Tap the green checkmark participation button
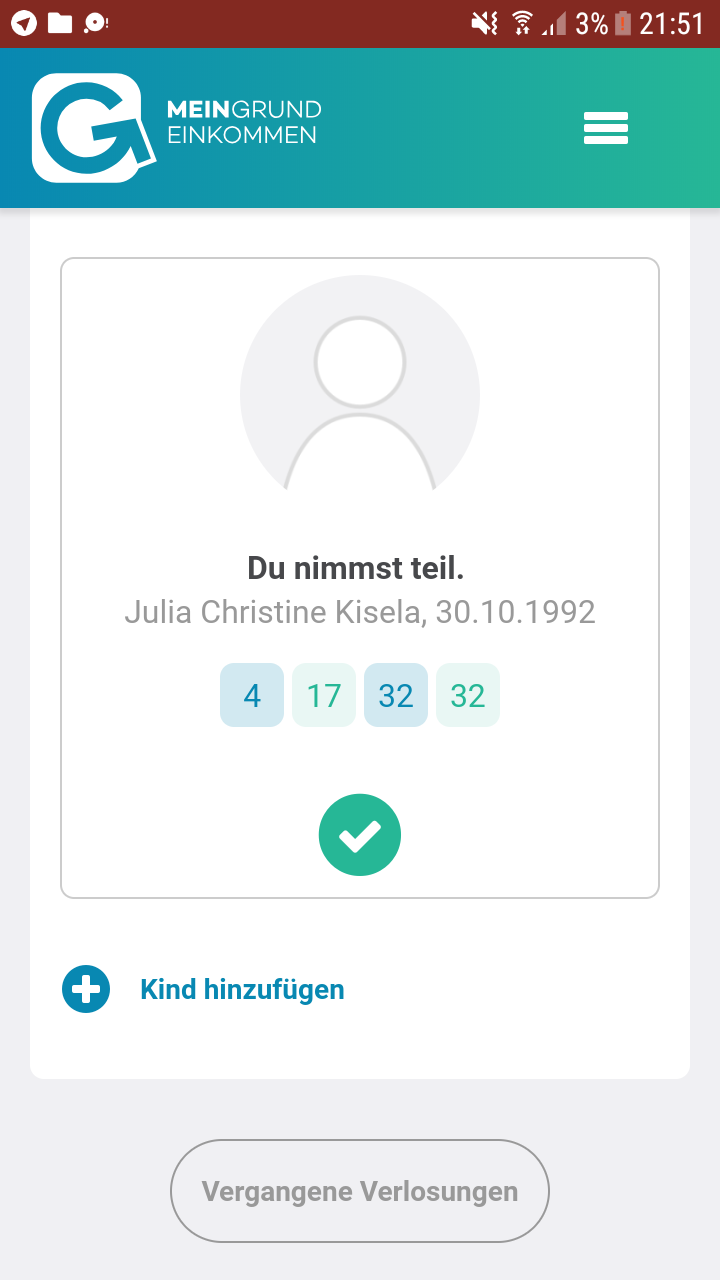The height and width of the screenshot is (1280, 720). pos(360,835)
